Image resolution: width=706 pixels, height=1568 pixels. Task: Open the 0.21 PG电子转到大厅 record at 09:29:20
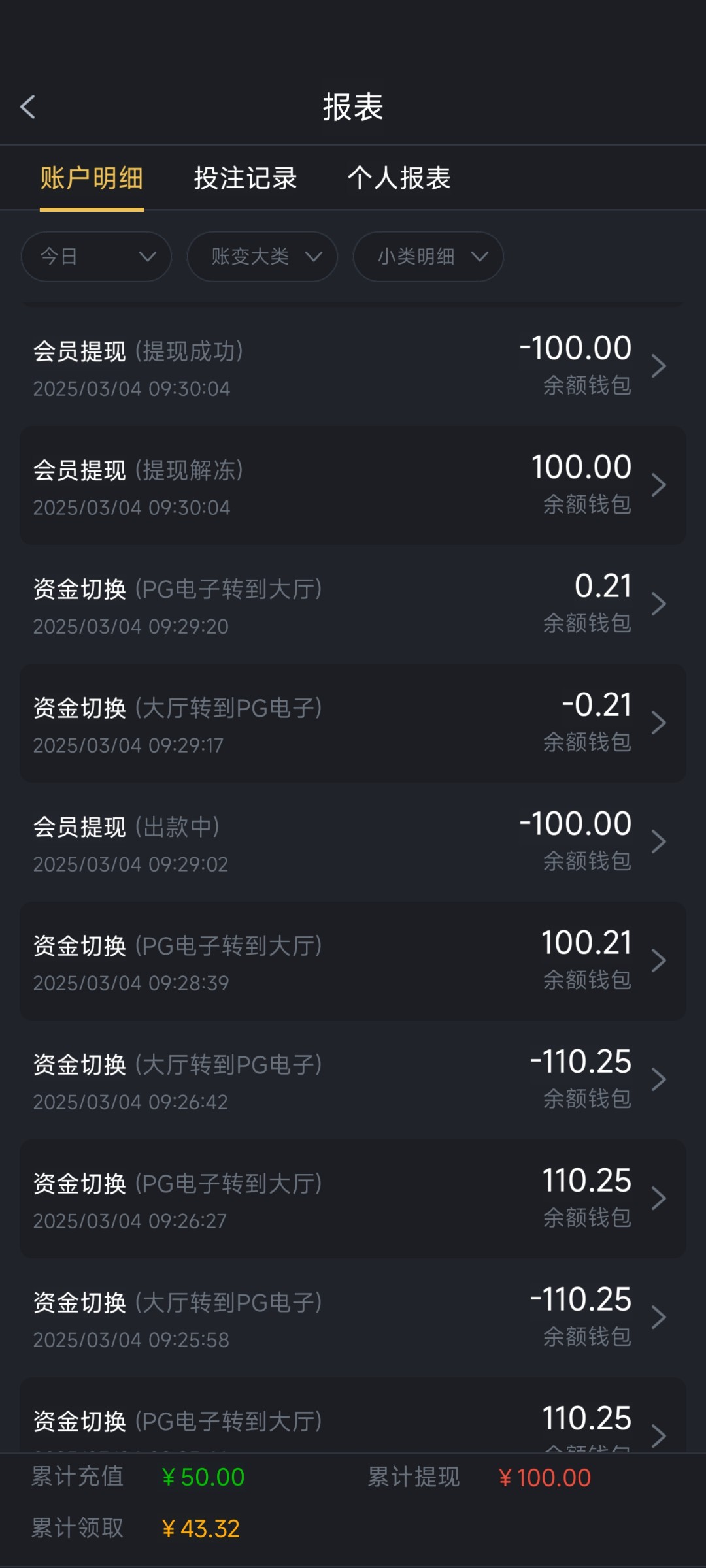pos(353,604)
